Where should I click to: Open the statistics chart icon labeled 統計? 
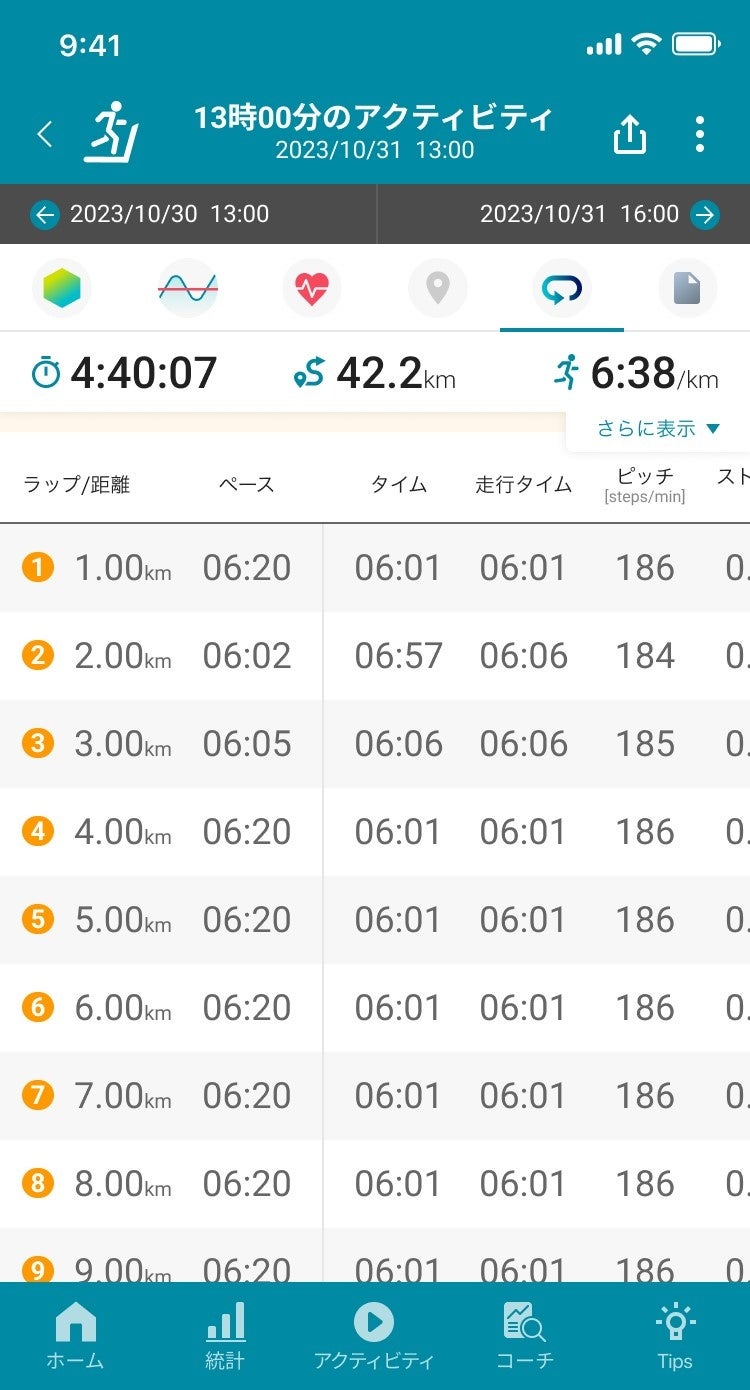(224, 1335)
